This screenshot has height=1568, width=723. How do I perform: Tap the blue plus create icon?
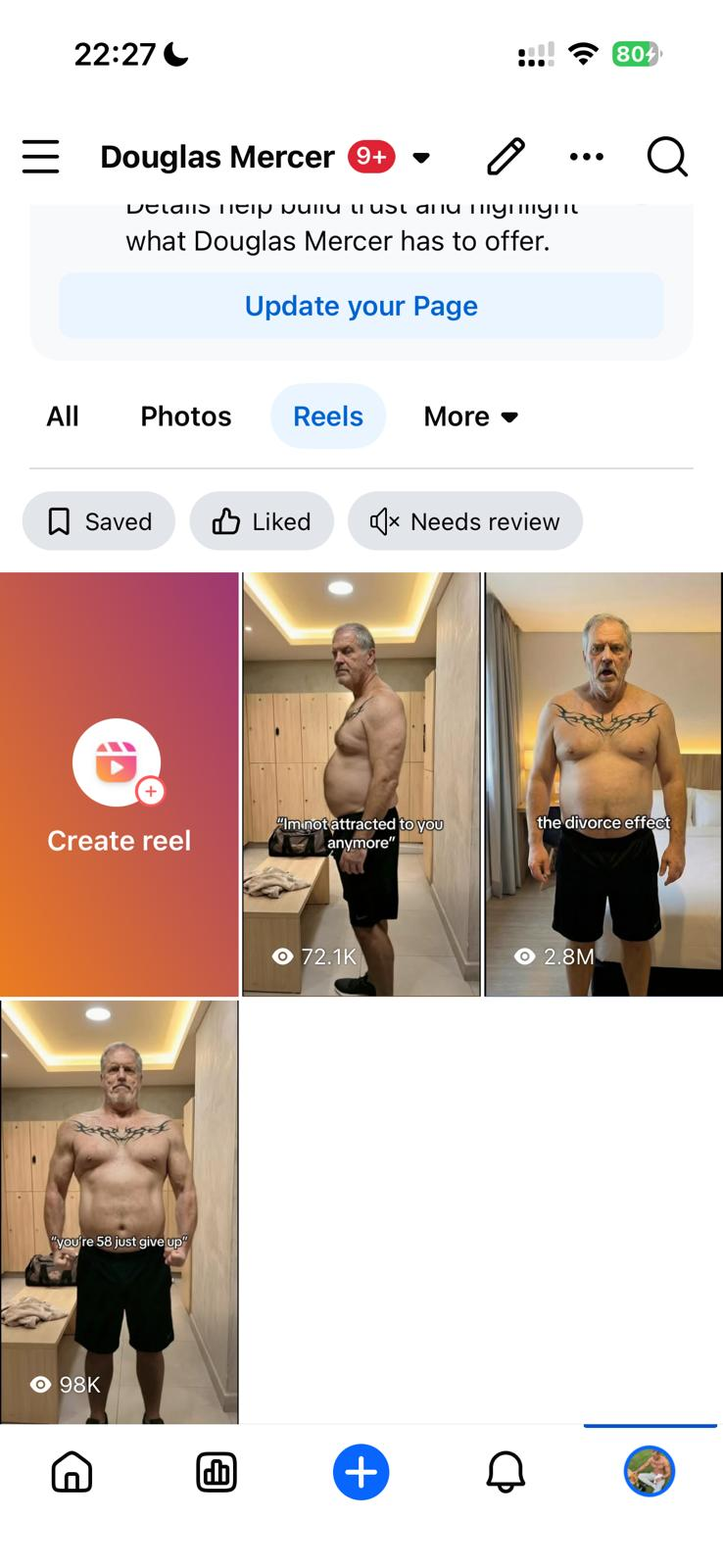(361, 1471)
